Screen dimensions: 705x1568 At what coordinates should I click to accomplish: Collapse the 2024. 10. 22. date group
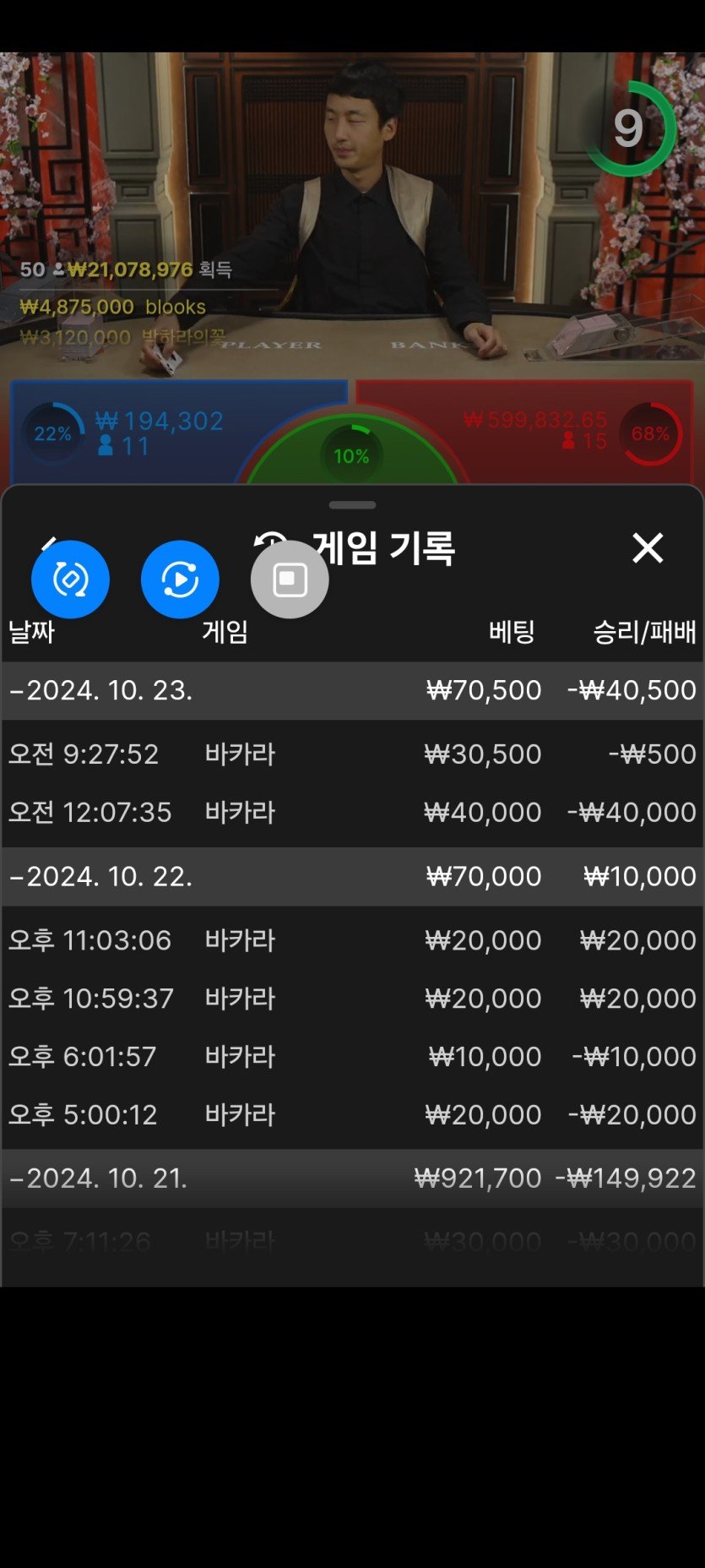(x=101, y=876)
